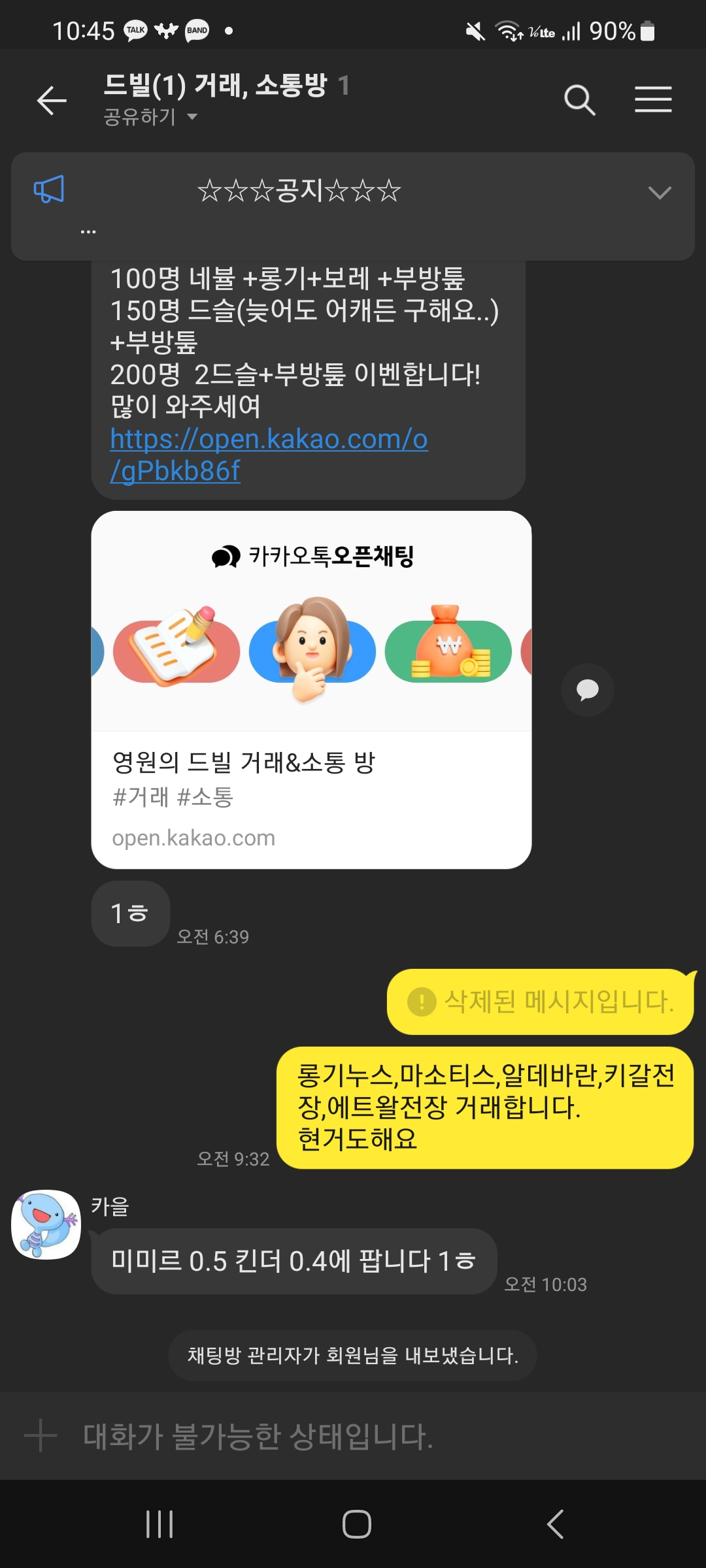
Task: Open the 영원의 드빌 거래&소통 방 preview card
Action: 311,689
